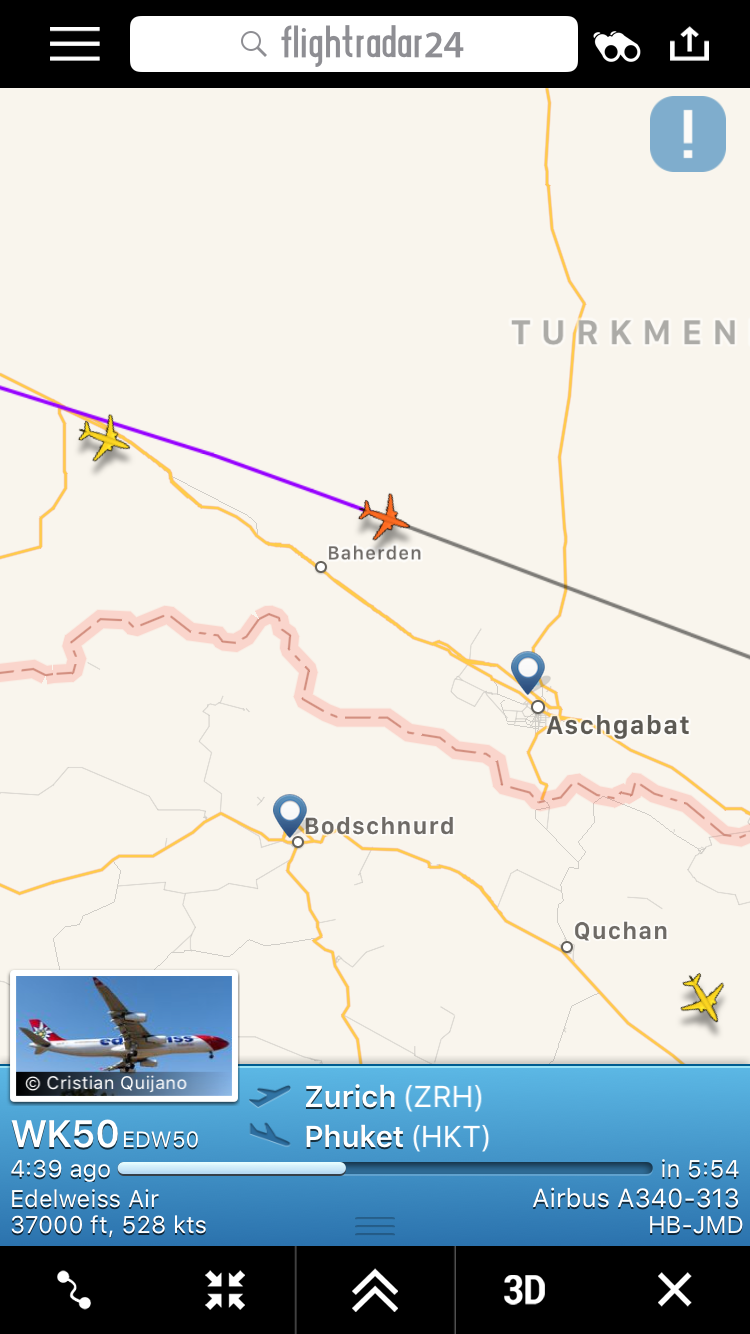The height and width of the screenshot is (1334, 750).
Task: Close the flight details panel
Action: click(674, 1290)
